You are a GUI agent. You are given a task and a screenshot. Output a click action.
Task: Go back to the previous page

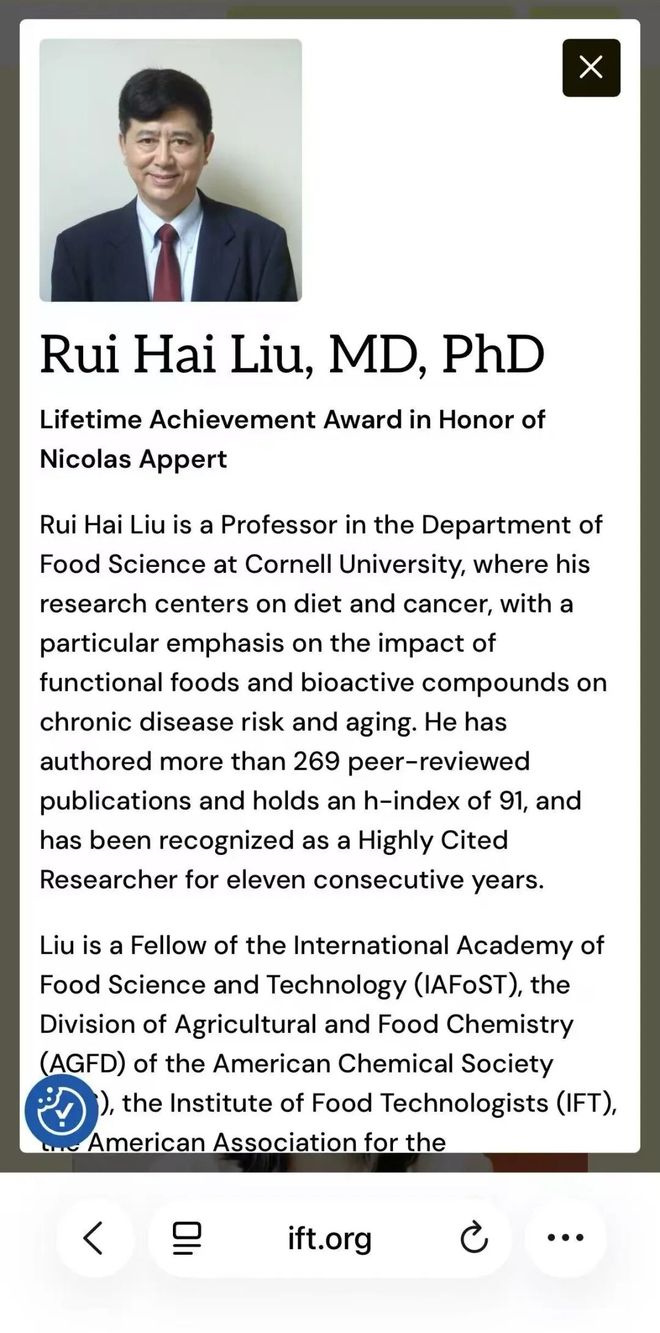93,1238
